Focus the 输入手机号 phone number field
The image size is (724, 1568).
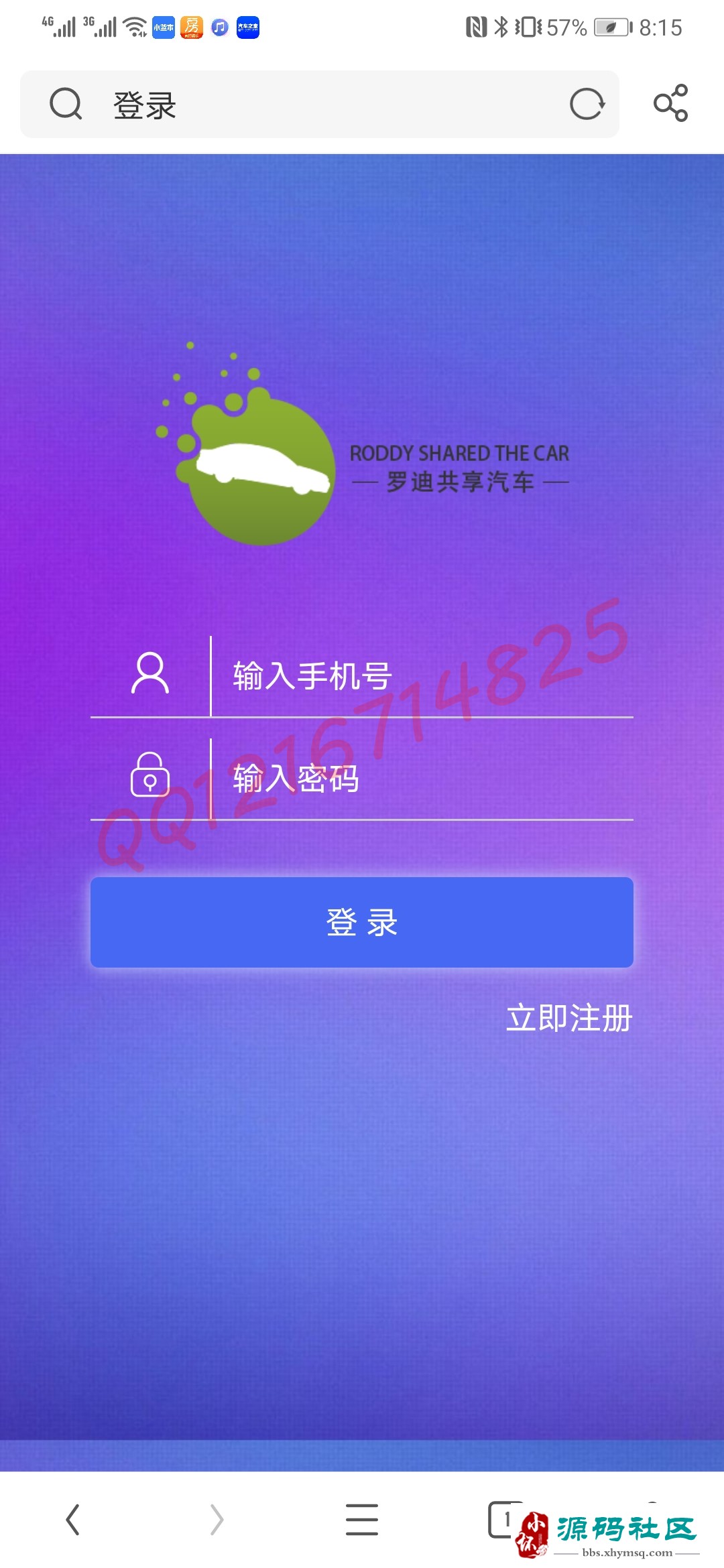click(x=422, y=676)
